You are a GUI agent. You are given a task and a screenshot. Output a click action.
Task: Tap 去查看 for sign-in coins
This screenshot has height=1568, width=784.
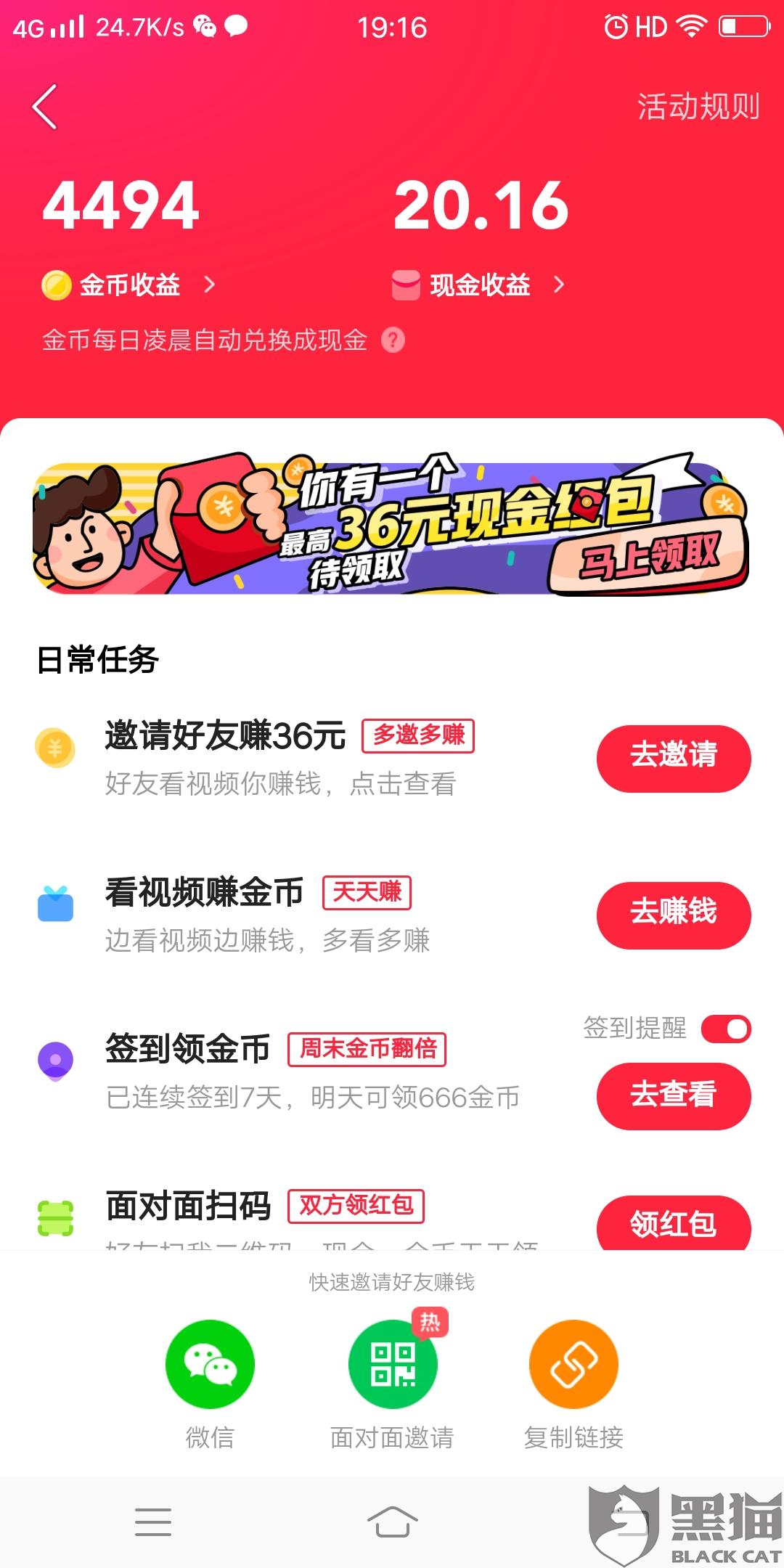click(x=673, y=1095)
